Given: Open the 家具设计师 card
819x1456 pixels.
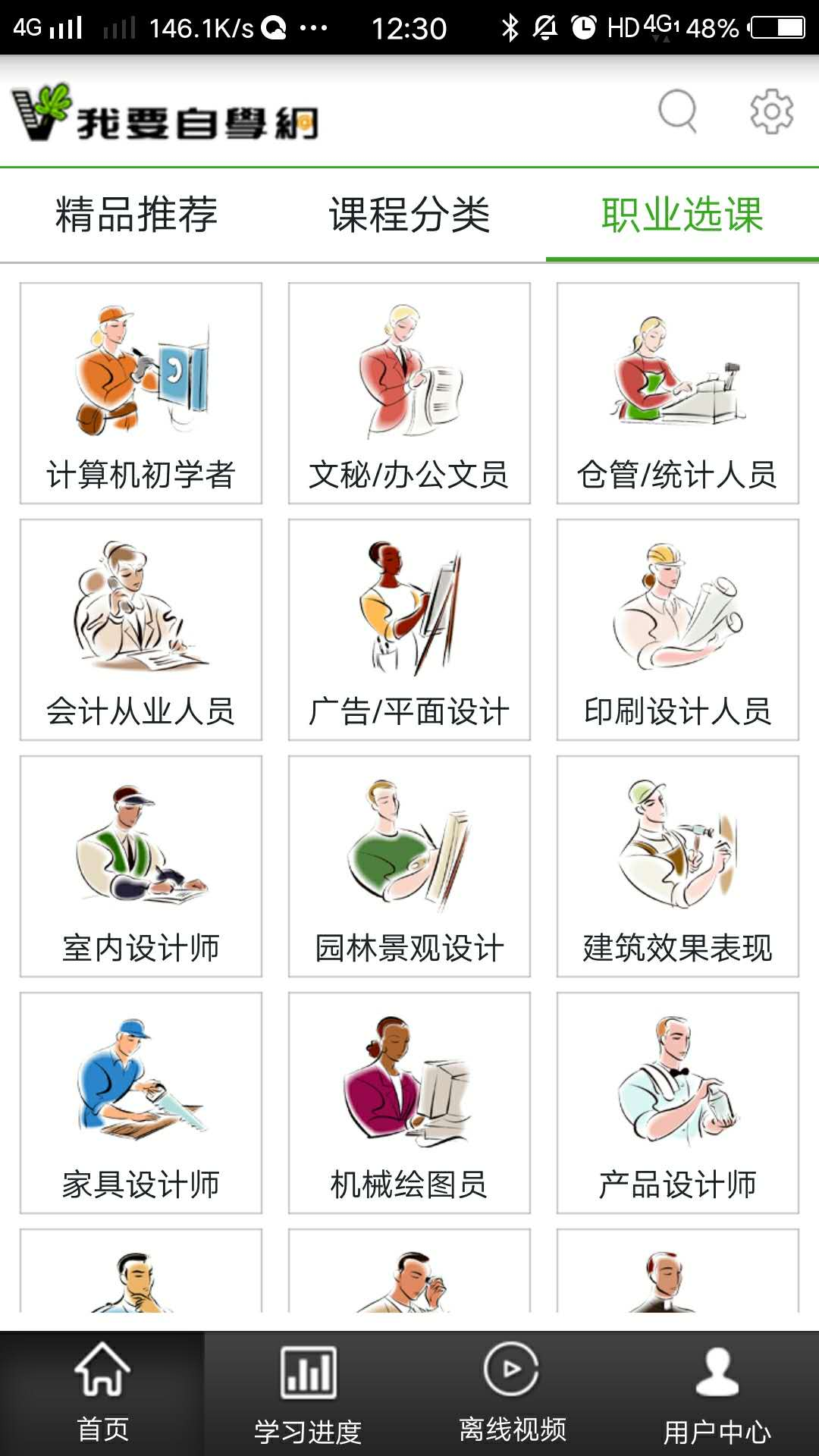Looking at the screenshot, I should point(141,1103).
